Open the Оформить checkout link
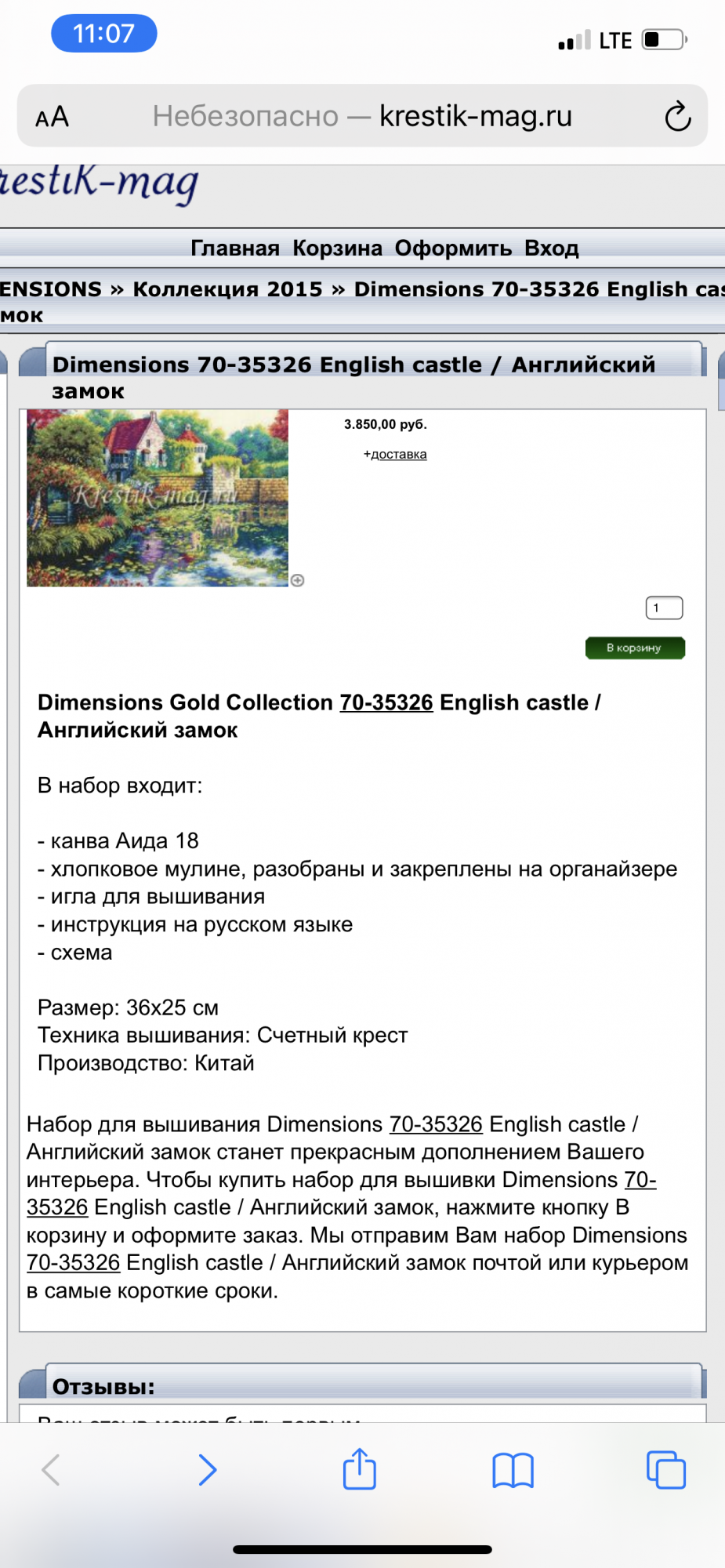Screen dimensions: 725x1568 [x=453, y=248]
